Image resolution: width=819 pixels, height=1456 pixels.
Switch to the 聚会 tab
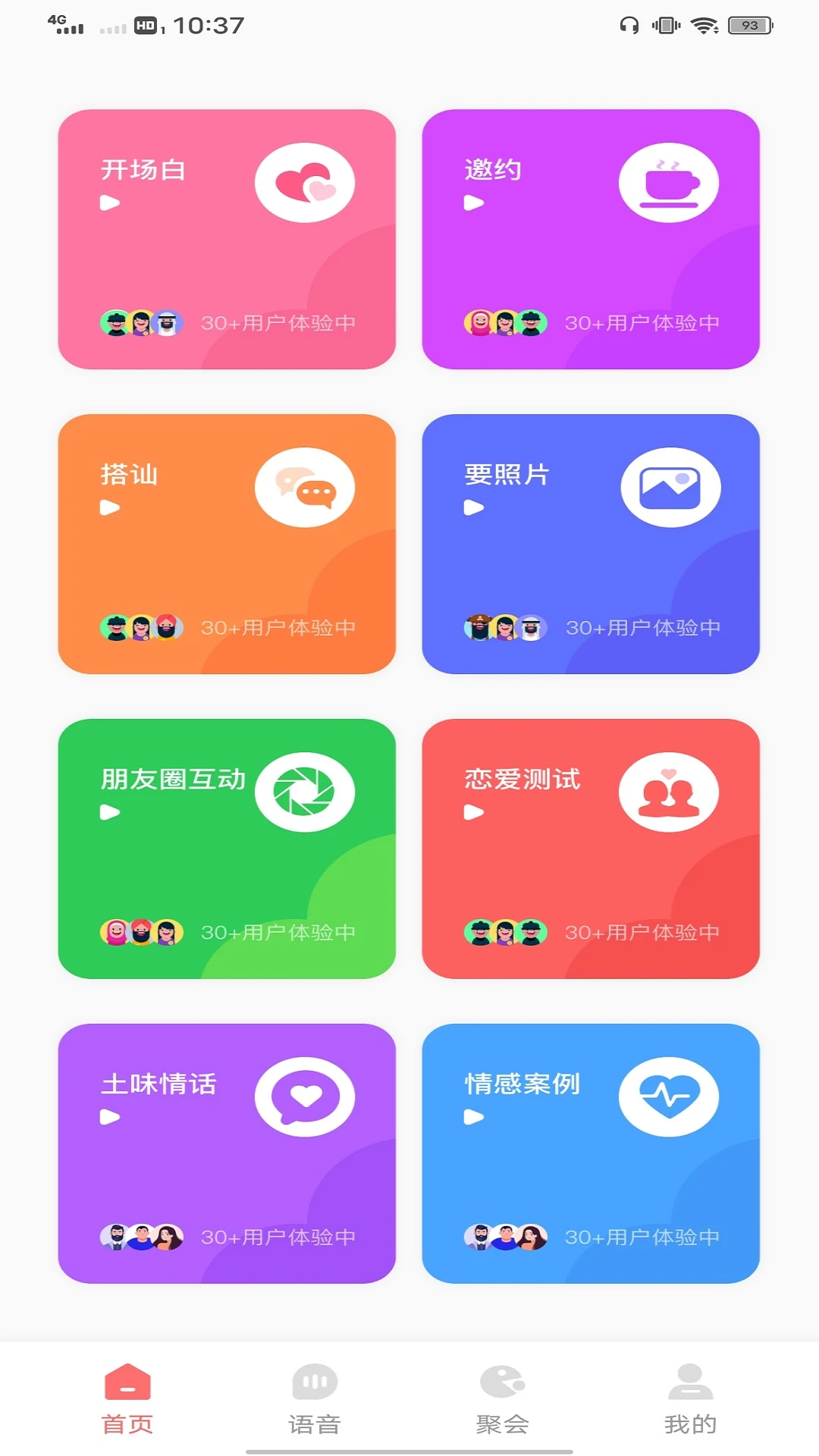502,1399
